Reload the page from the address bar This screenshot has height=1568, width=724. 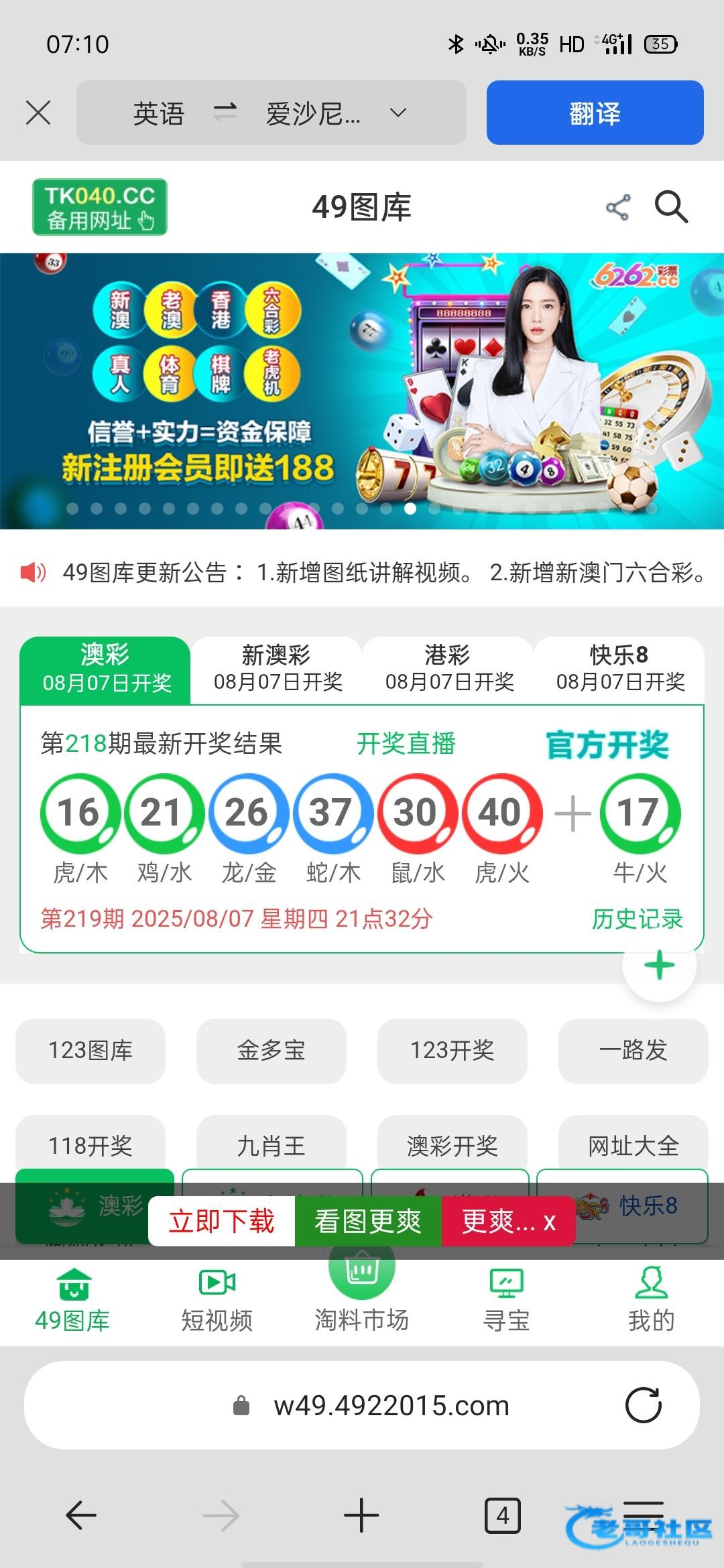643,1405
